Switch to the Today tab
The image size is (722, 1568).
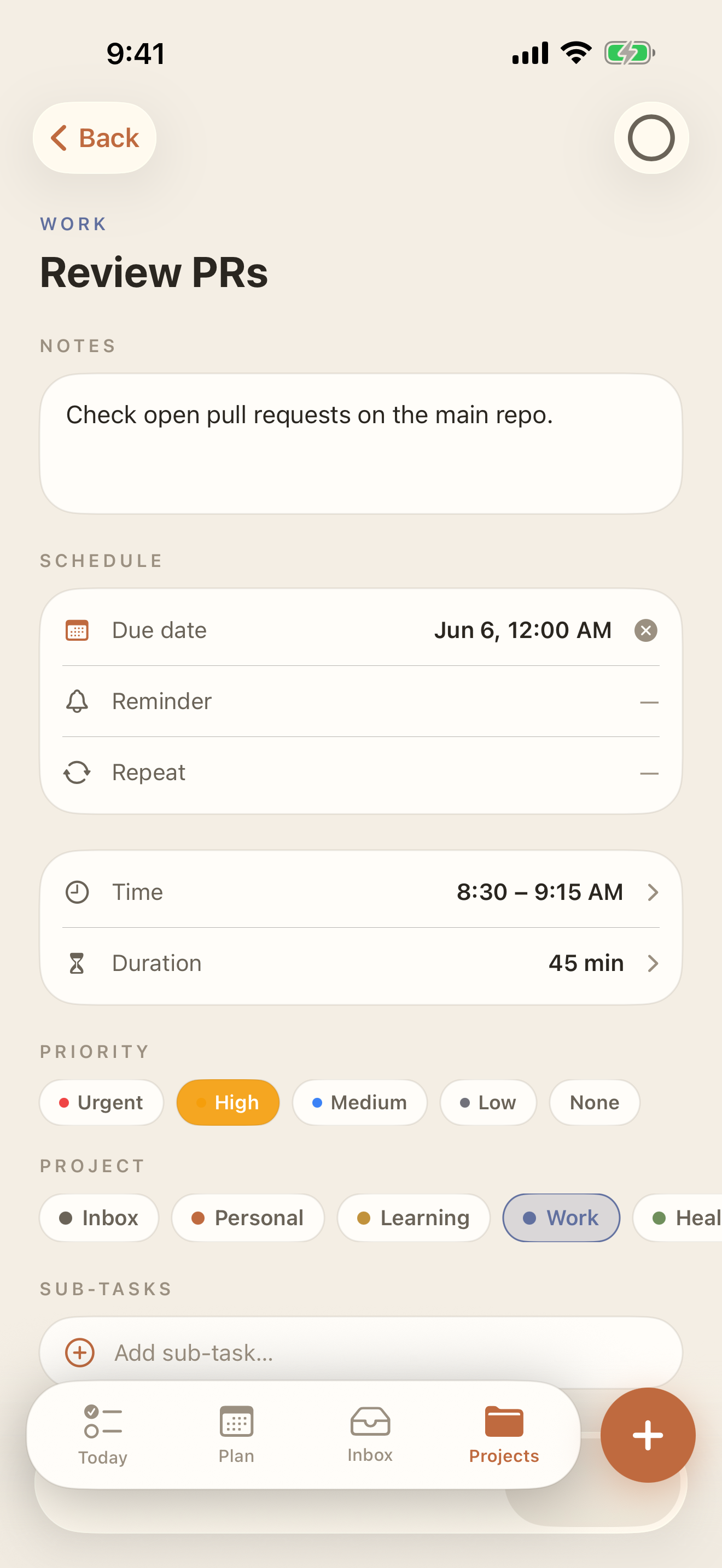pos(103,1435)
